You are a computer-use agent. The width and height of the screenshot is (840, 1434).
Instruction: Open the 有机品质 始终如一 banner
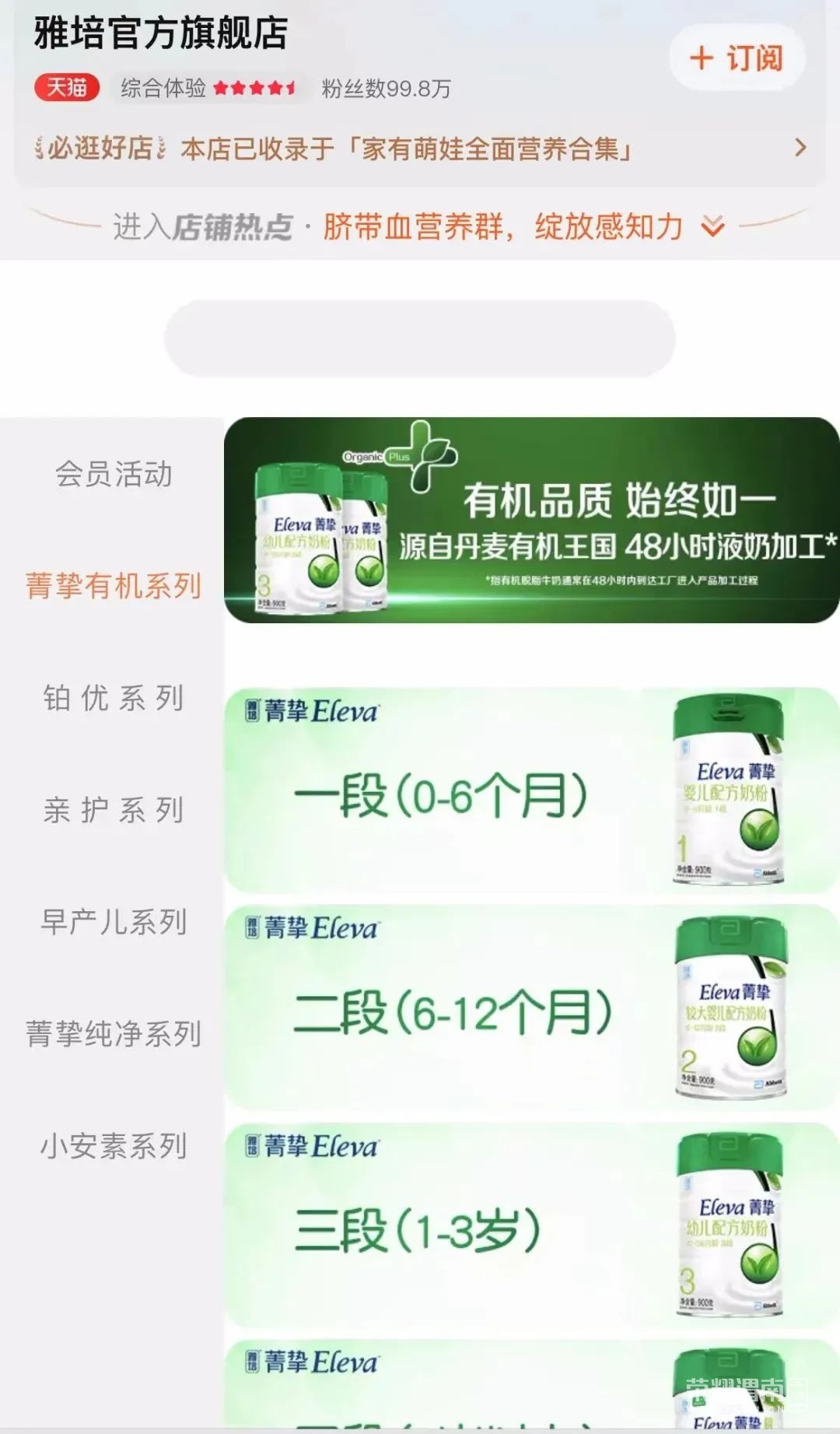[x=531, y=520]
